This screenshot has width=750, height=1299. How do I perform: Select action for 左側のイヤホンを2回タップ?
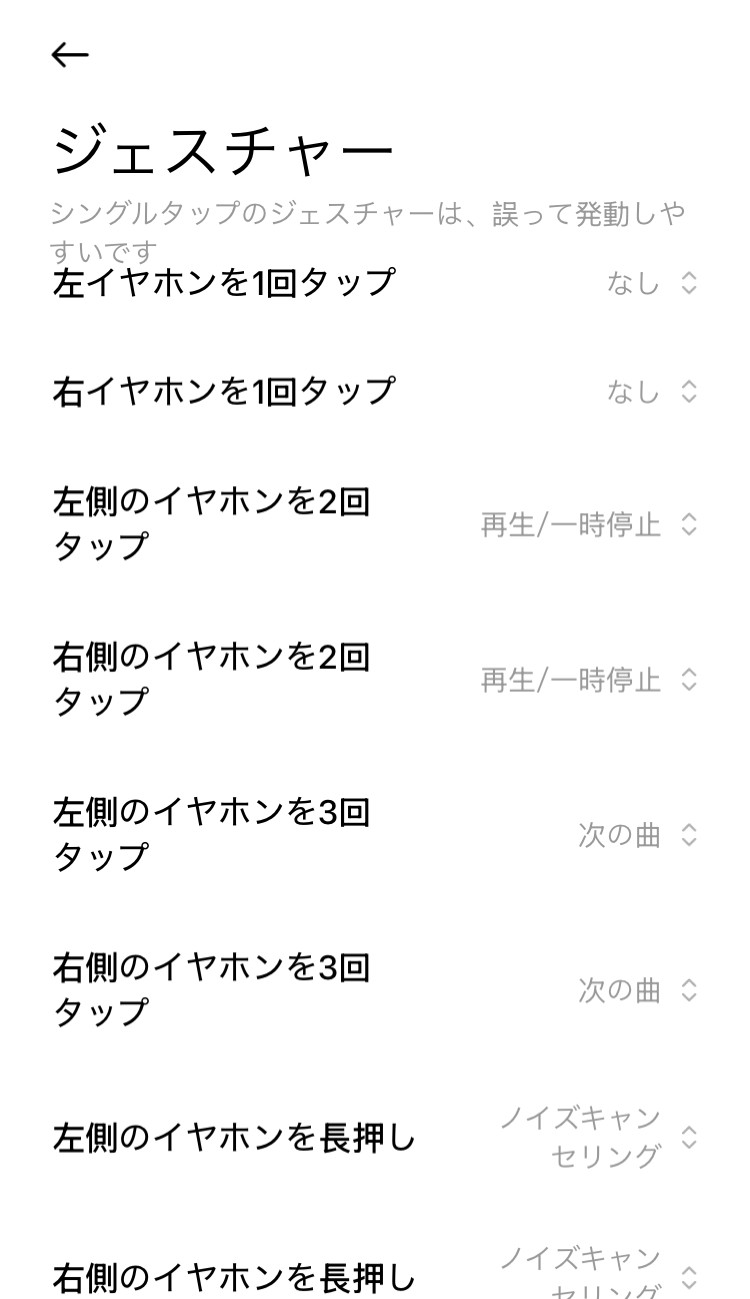click(589, 524)
